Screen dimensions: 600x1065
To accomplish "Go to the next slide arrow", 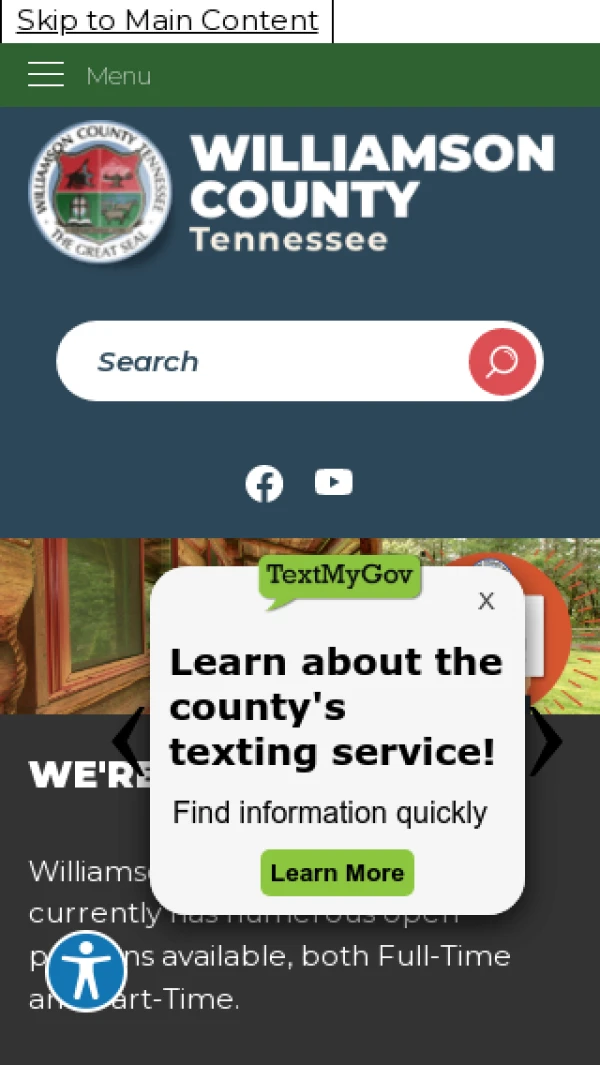I will (546, 741).
